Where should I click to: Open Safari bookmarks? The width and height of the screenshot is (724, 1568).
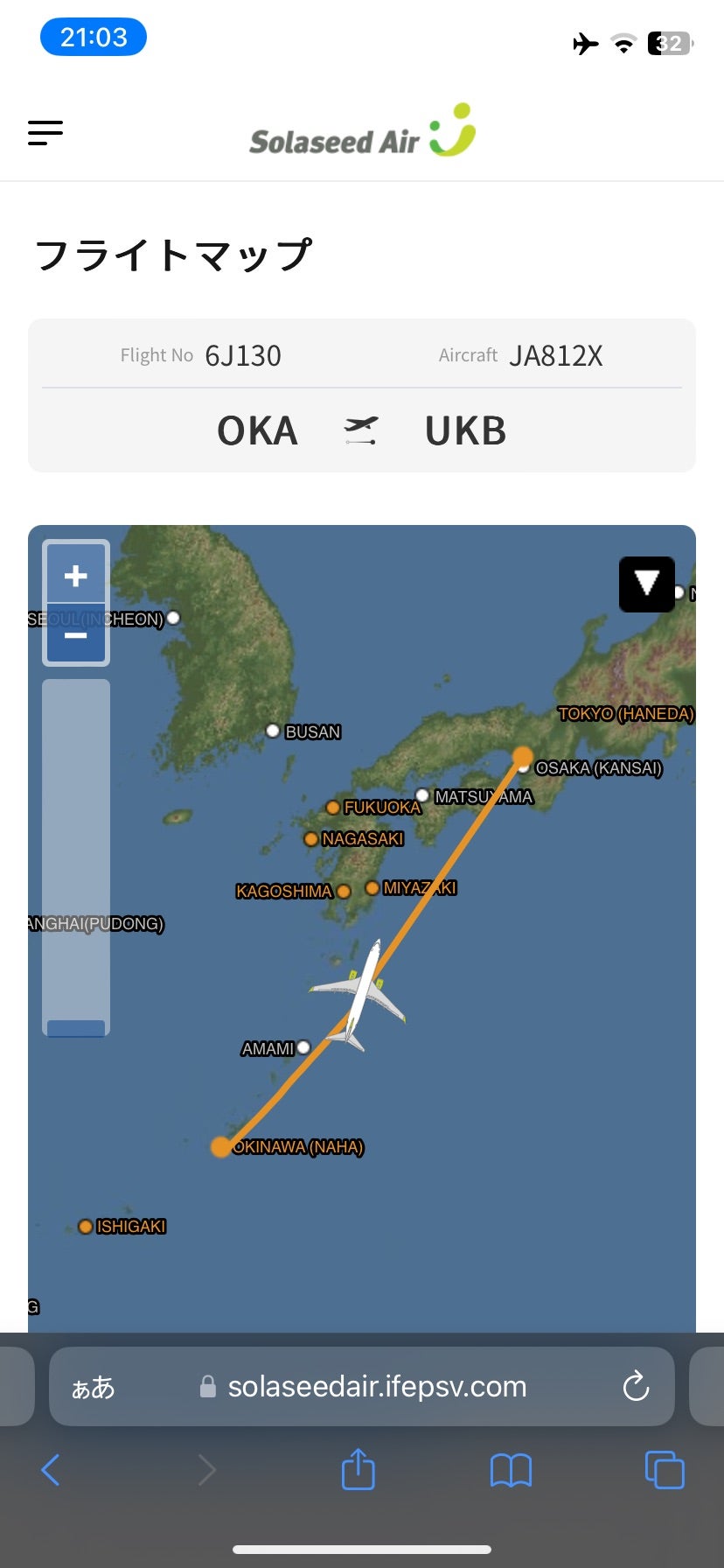(512, 1470)
